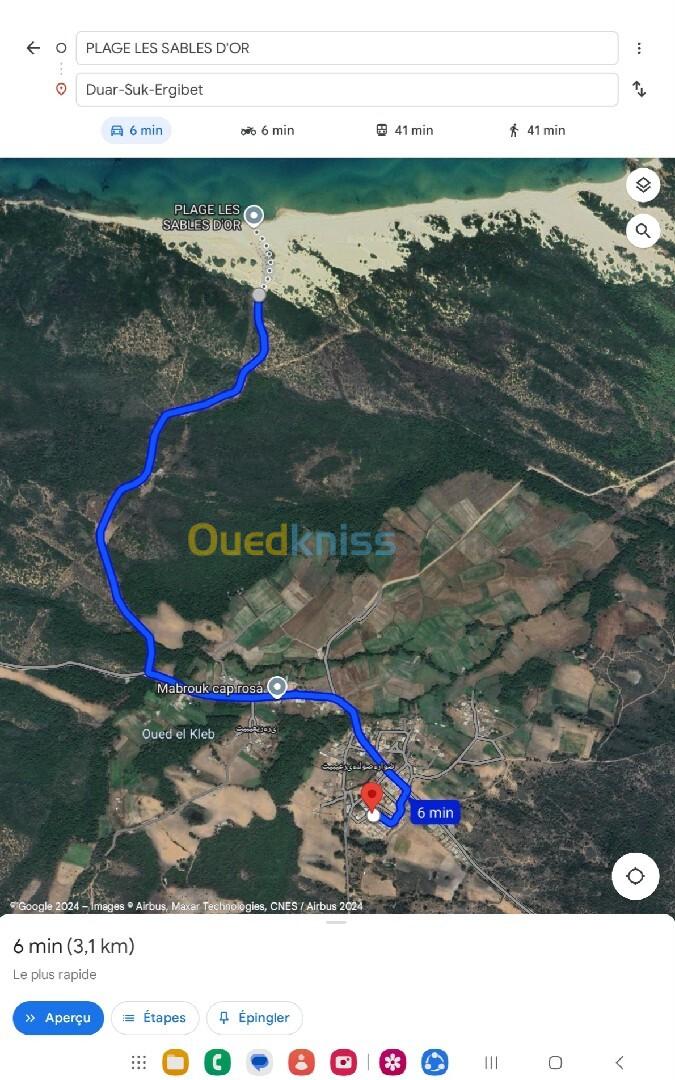Tap the Aperçu button

tap(58, 1018)
